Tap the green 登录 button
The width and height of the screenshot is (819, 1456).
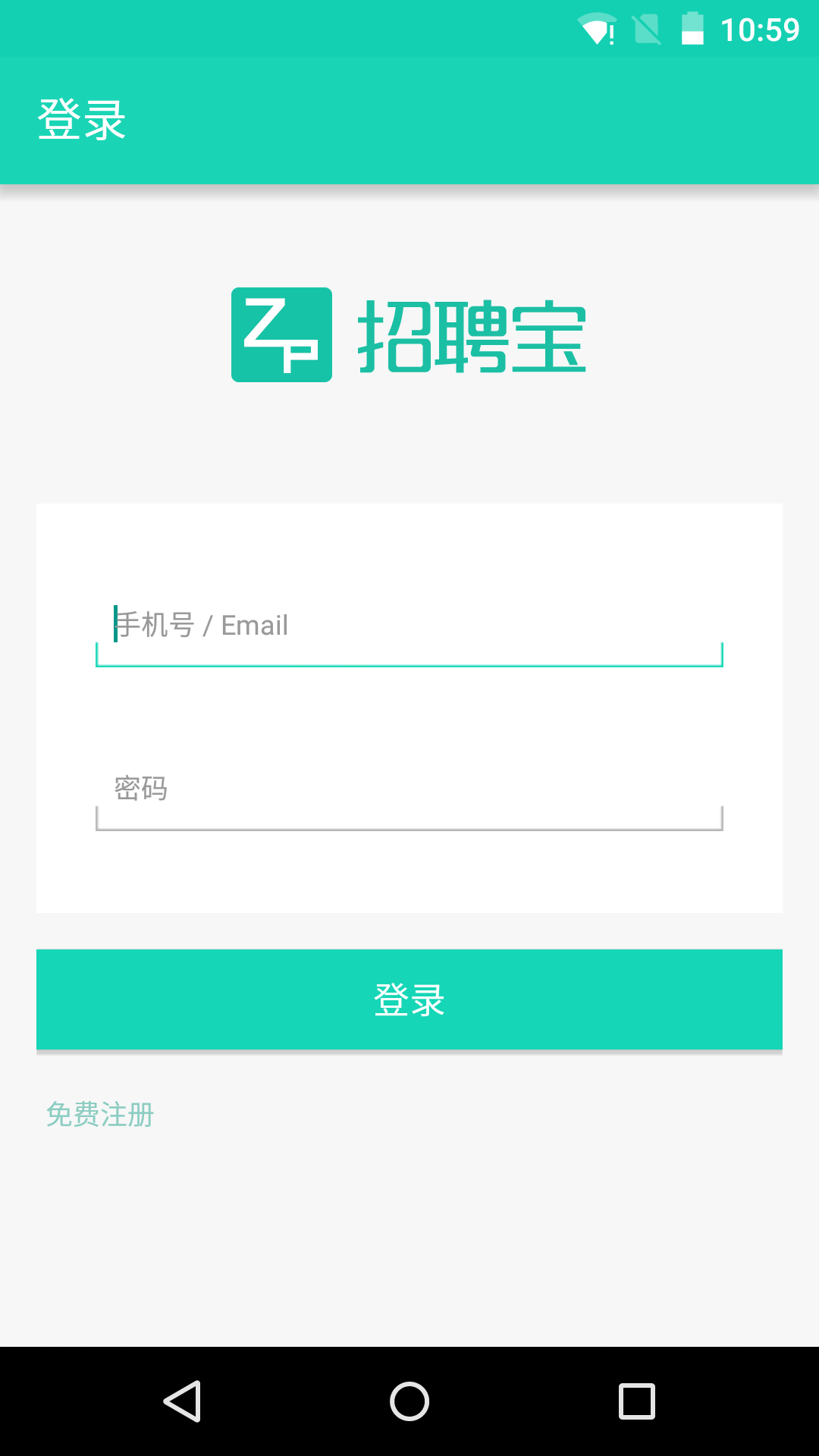pyautogui.click(x=409, y=999)
